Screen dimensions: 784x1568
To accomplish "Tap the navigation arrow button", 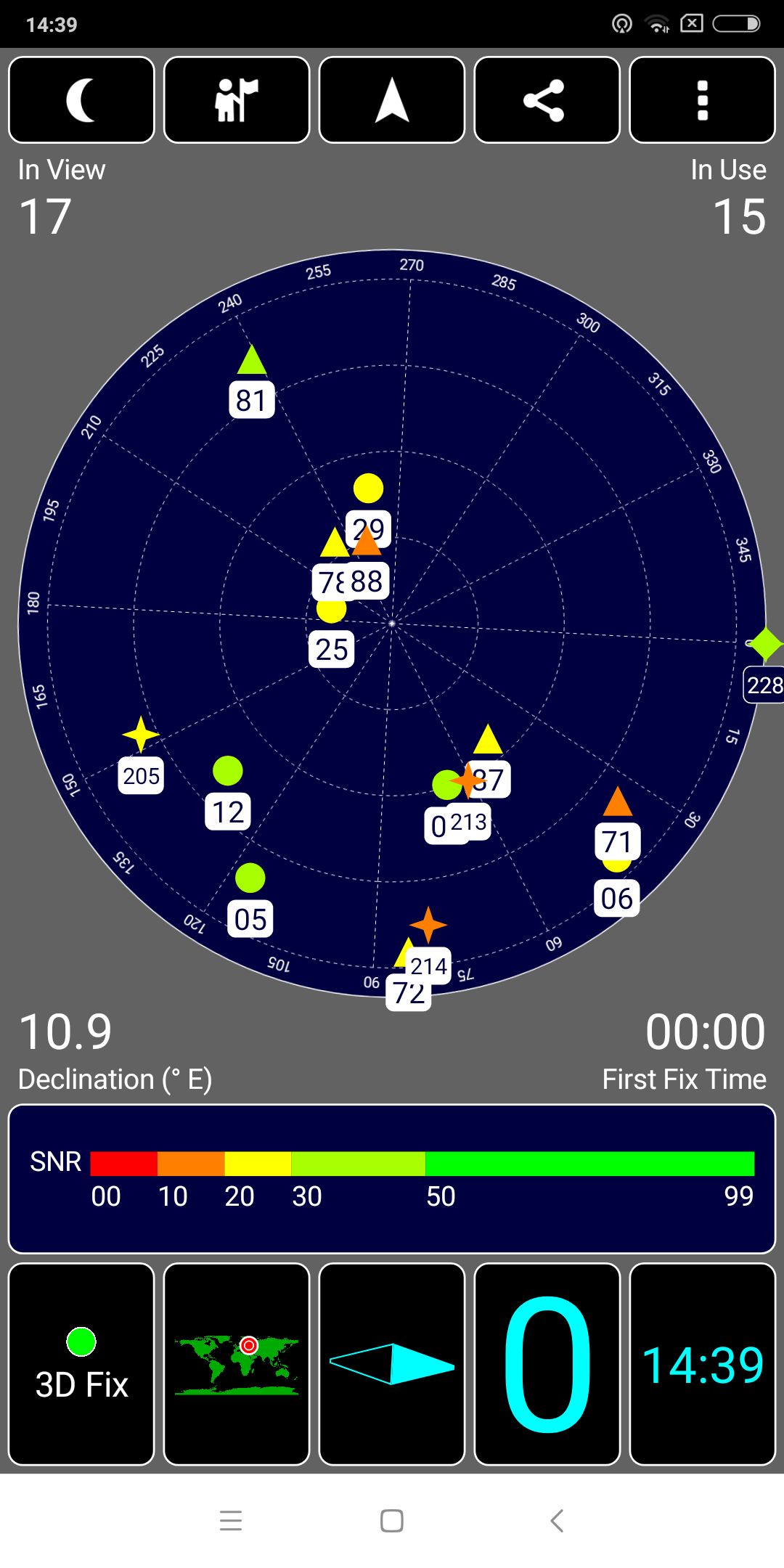I will [392, 99].
